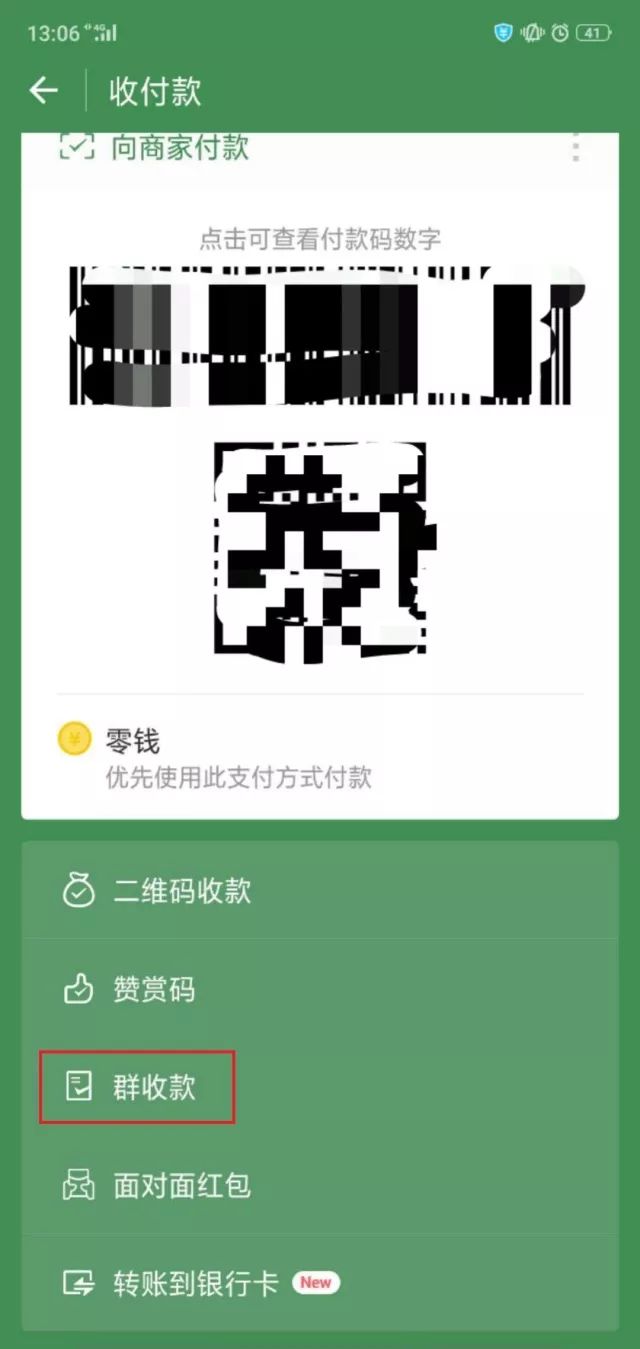Select 群收款

320,1086
